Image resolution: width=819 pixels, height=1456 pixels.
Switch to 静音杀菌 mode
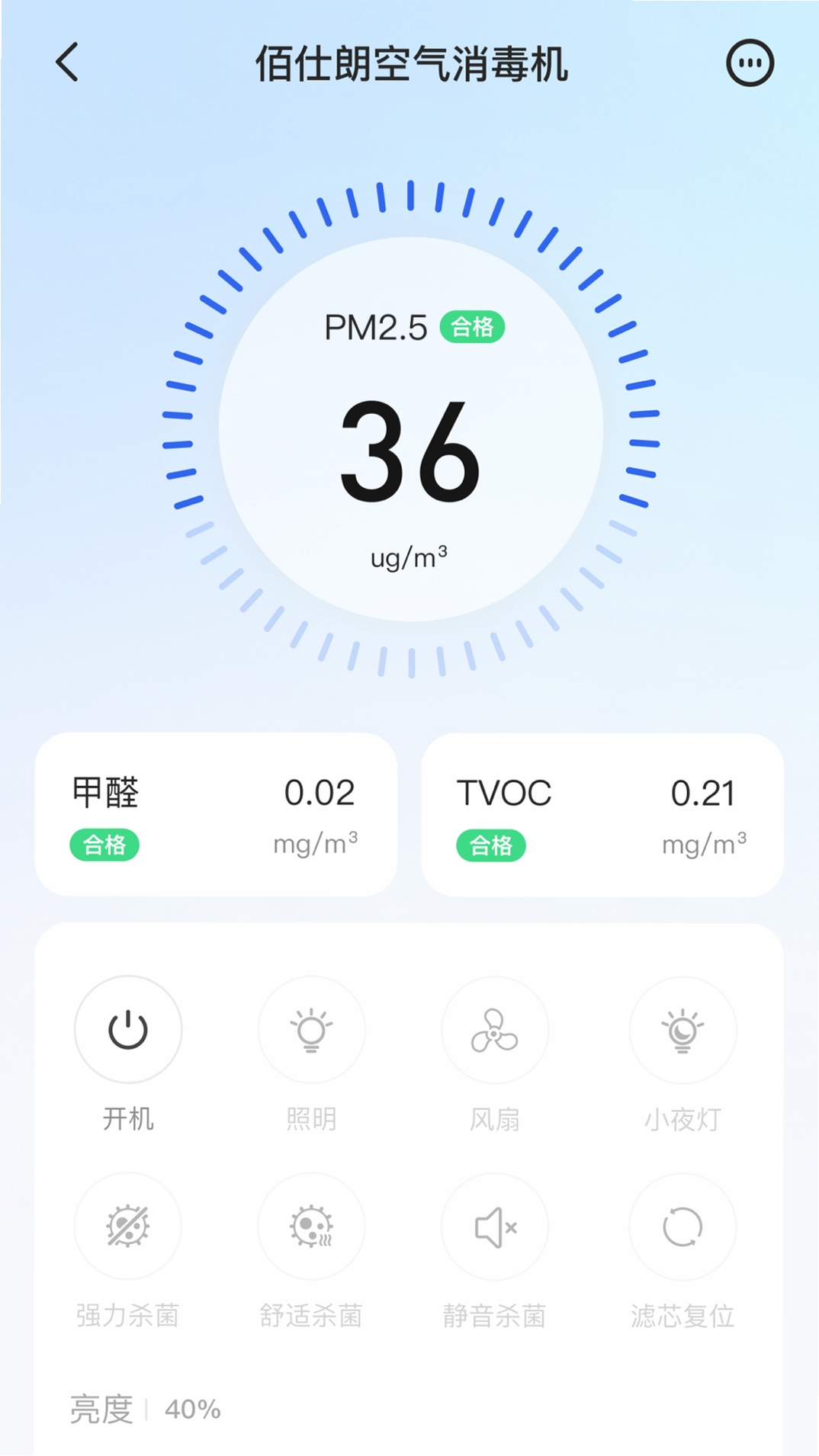(495, 1227)
